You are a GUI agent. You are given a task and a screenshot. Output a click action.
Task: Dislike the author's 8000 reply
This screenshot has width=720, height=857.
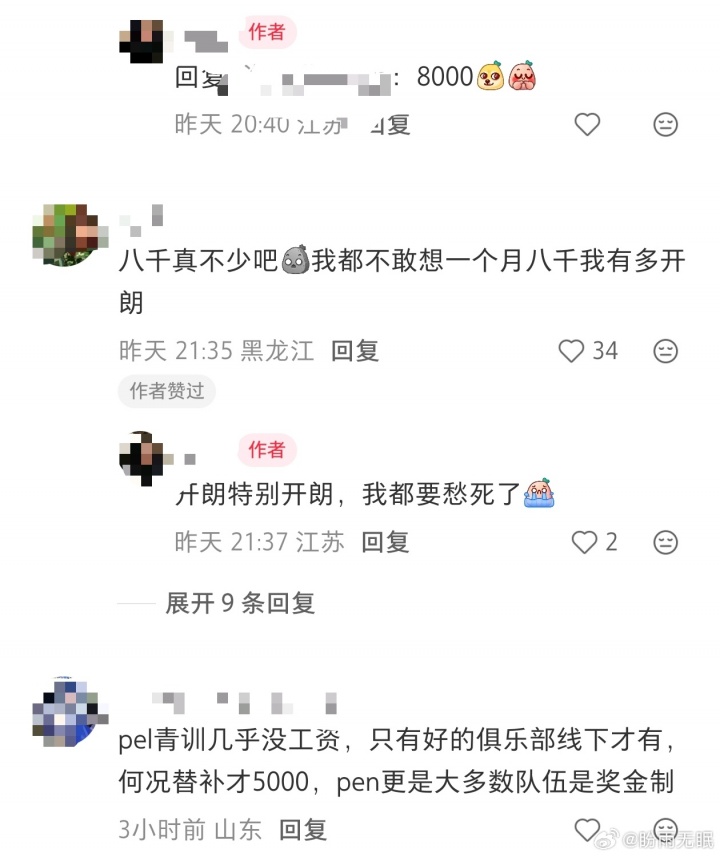coord(665,124)
